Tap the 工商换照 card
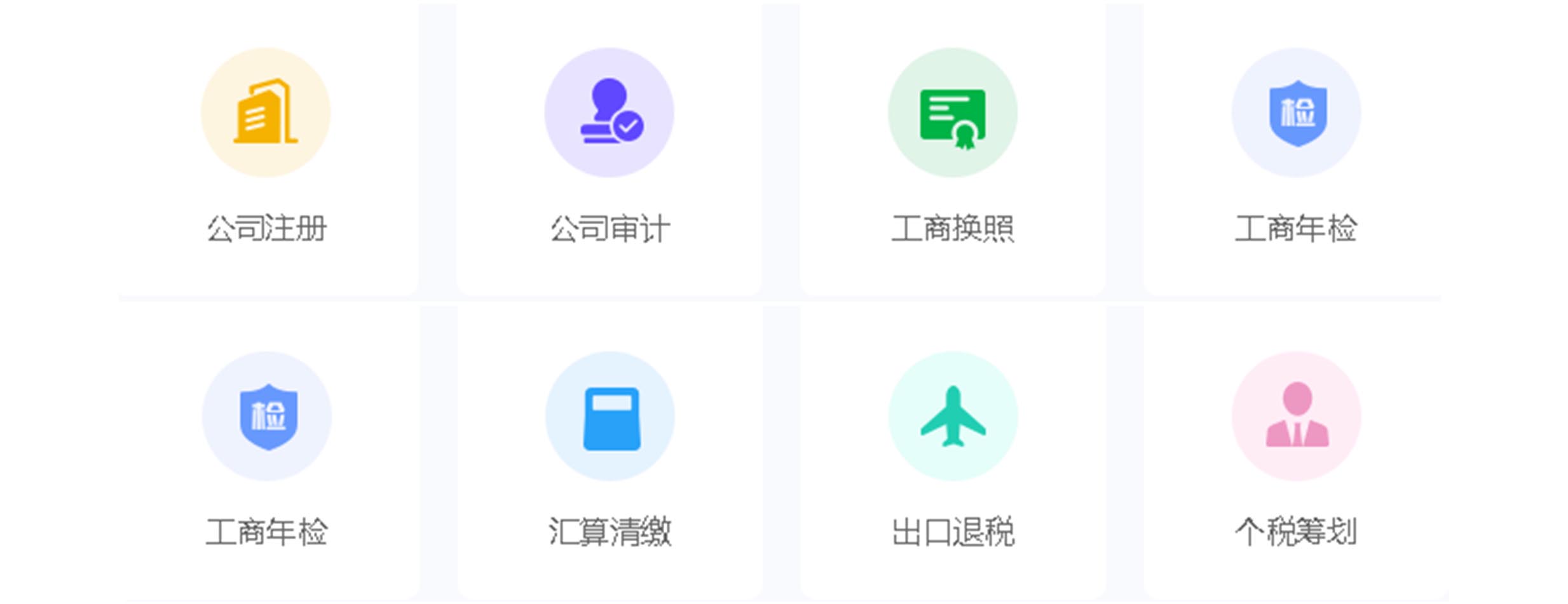Image resolution: width=1568 pixels, height=604 pixels. [953, 146]
